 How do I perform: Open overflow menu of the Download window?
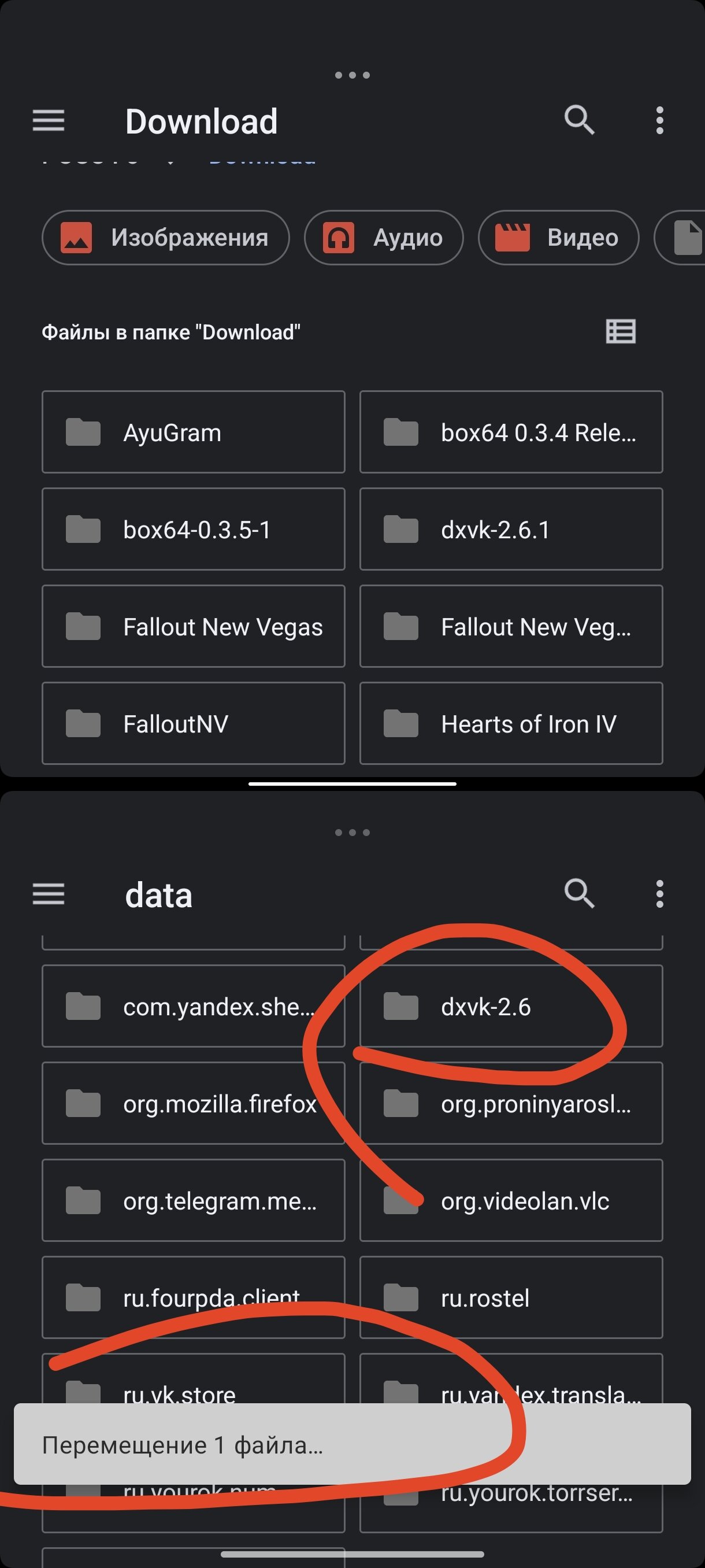[659, 120]
